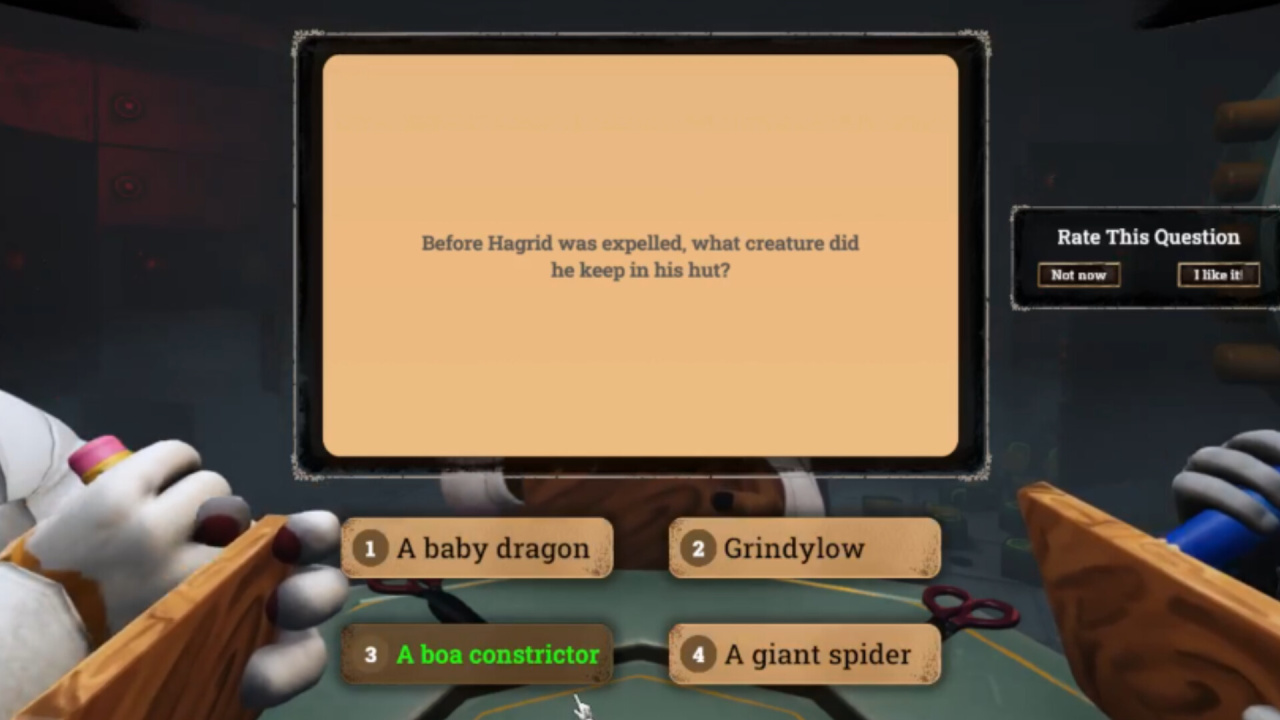Image resolution: width=1280 pixels, height=720 pixels.
Task: Select answer 1, A baby dragon
Action: pyautogui.click(x=477, y=548)
